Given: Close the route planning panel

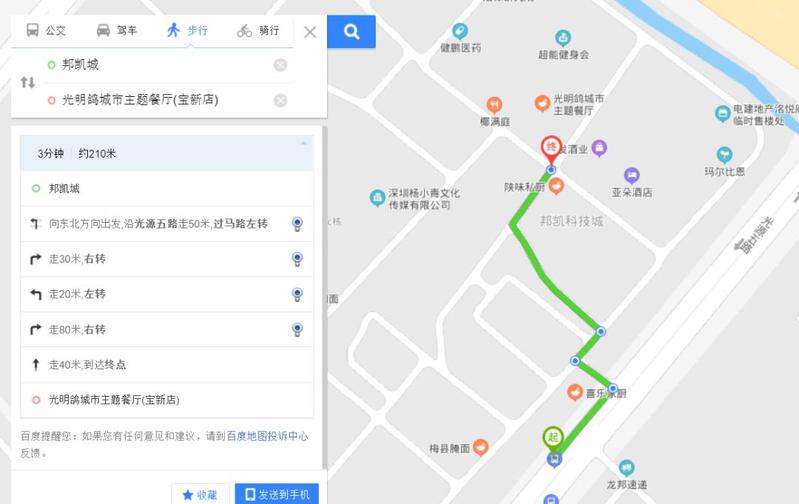Looking at the screenshot, I should (x=310, y=32).
